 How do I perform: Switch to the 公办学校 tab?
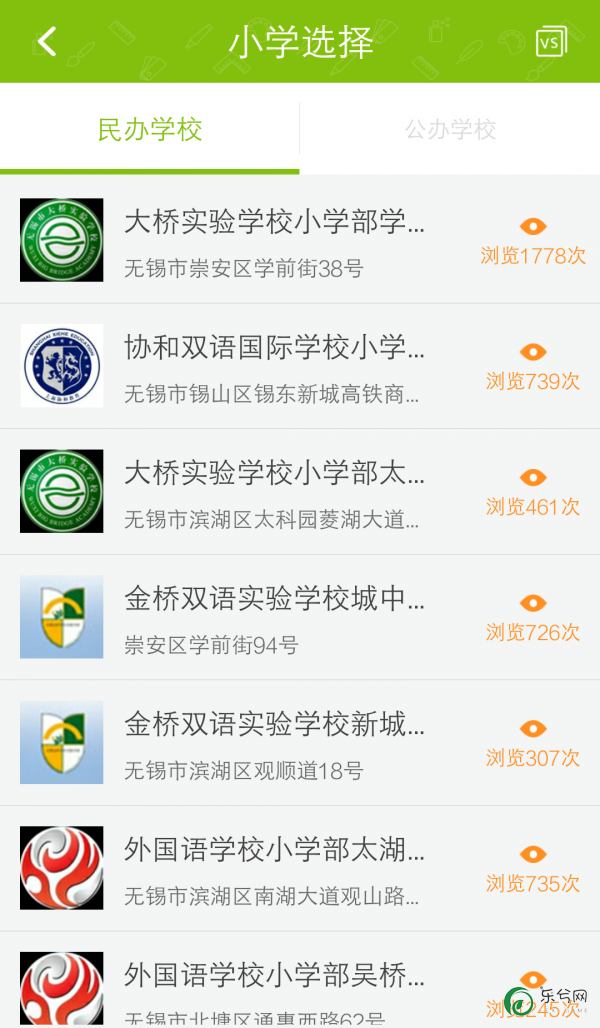450,129
